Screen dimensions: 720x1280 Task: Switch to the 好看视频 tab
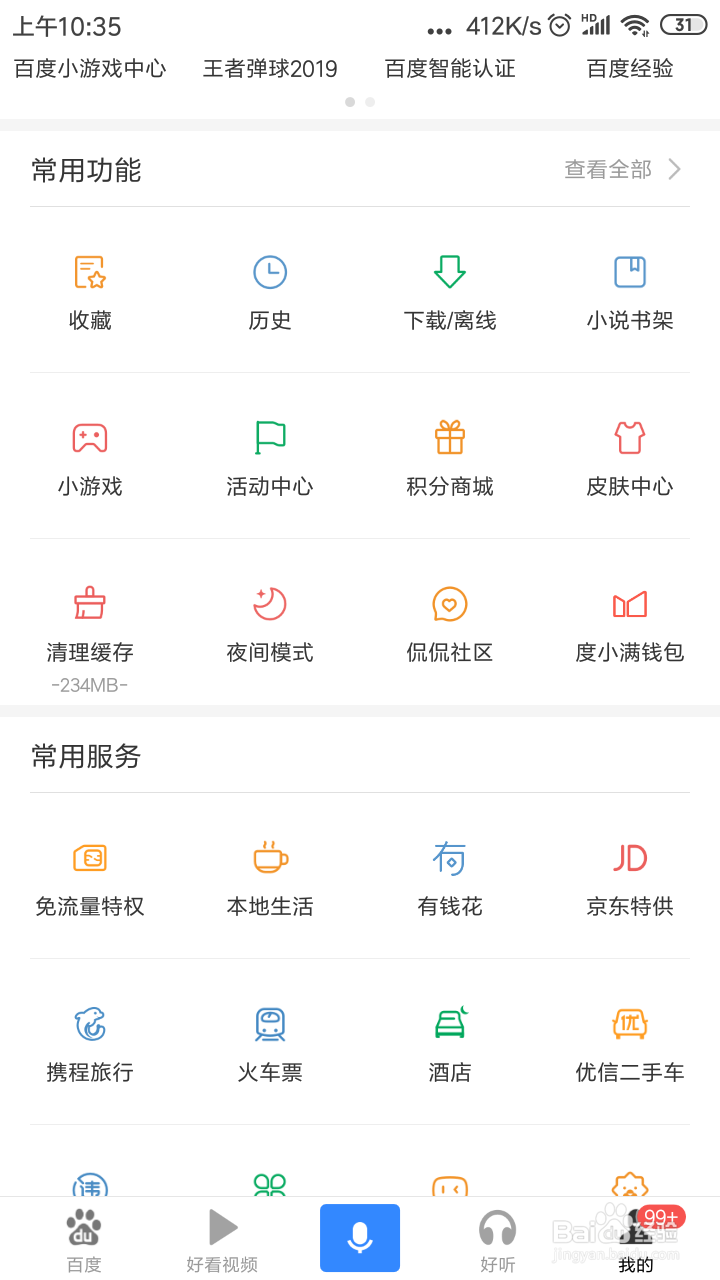click(222, 1240)
